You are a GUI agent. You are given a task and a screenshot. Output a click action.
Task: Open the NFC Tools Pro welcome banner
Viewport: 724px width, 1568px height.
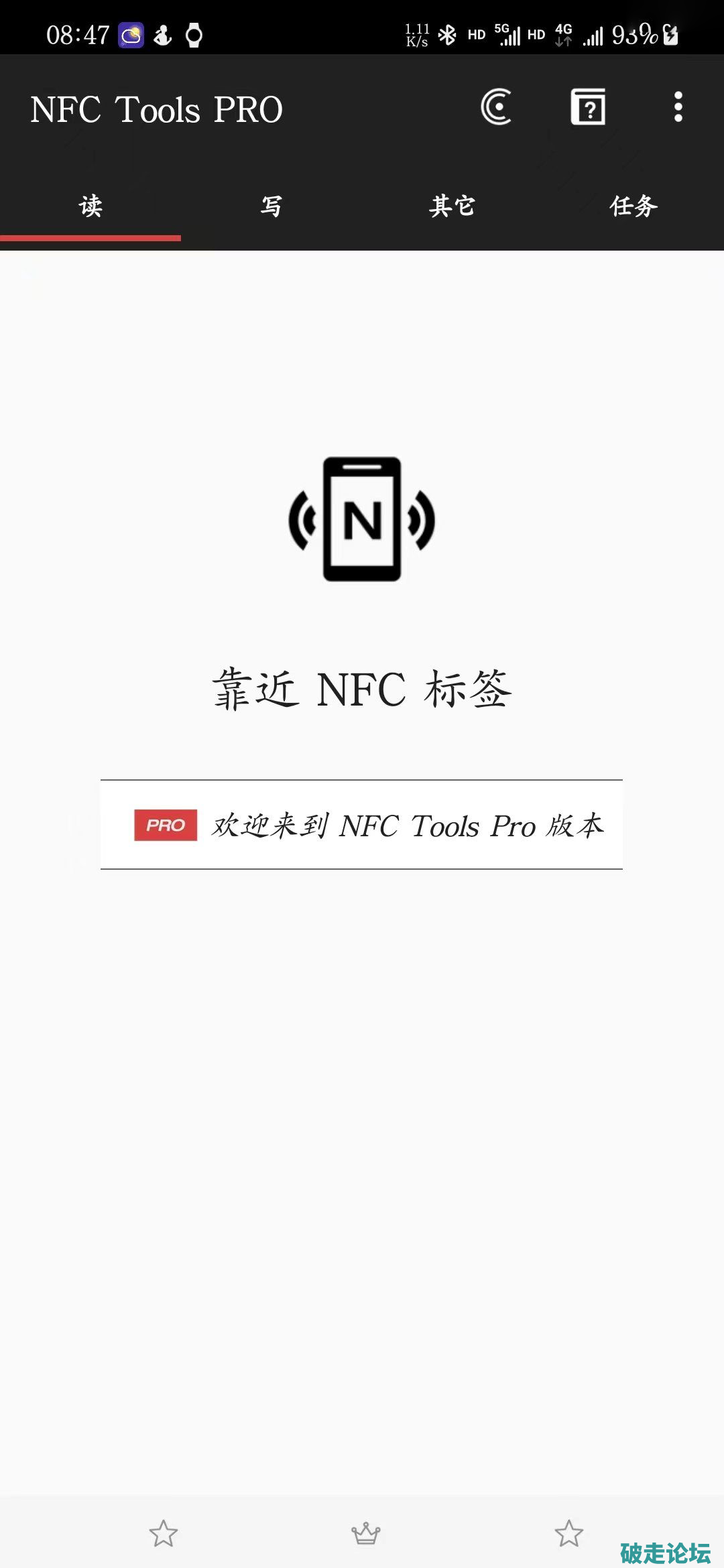tap(362, 825)
